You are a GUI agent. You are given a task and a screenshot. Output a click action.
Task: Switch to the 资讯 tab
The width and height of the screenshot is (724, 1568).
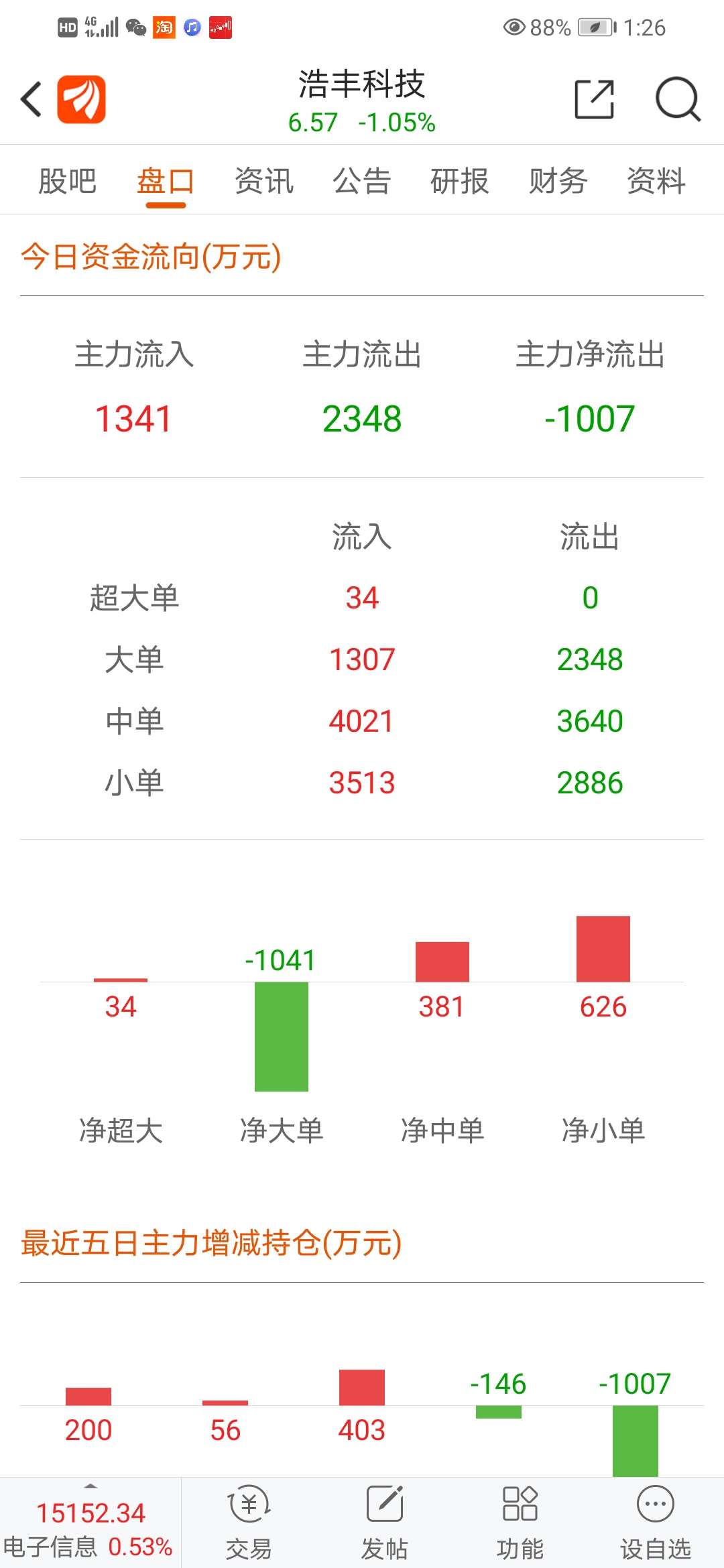point(264,181)
